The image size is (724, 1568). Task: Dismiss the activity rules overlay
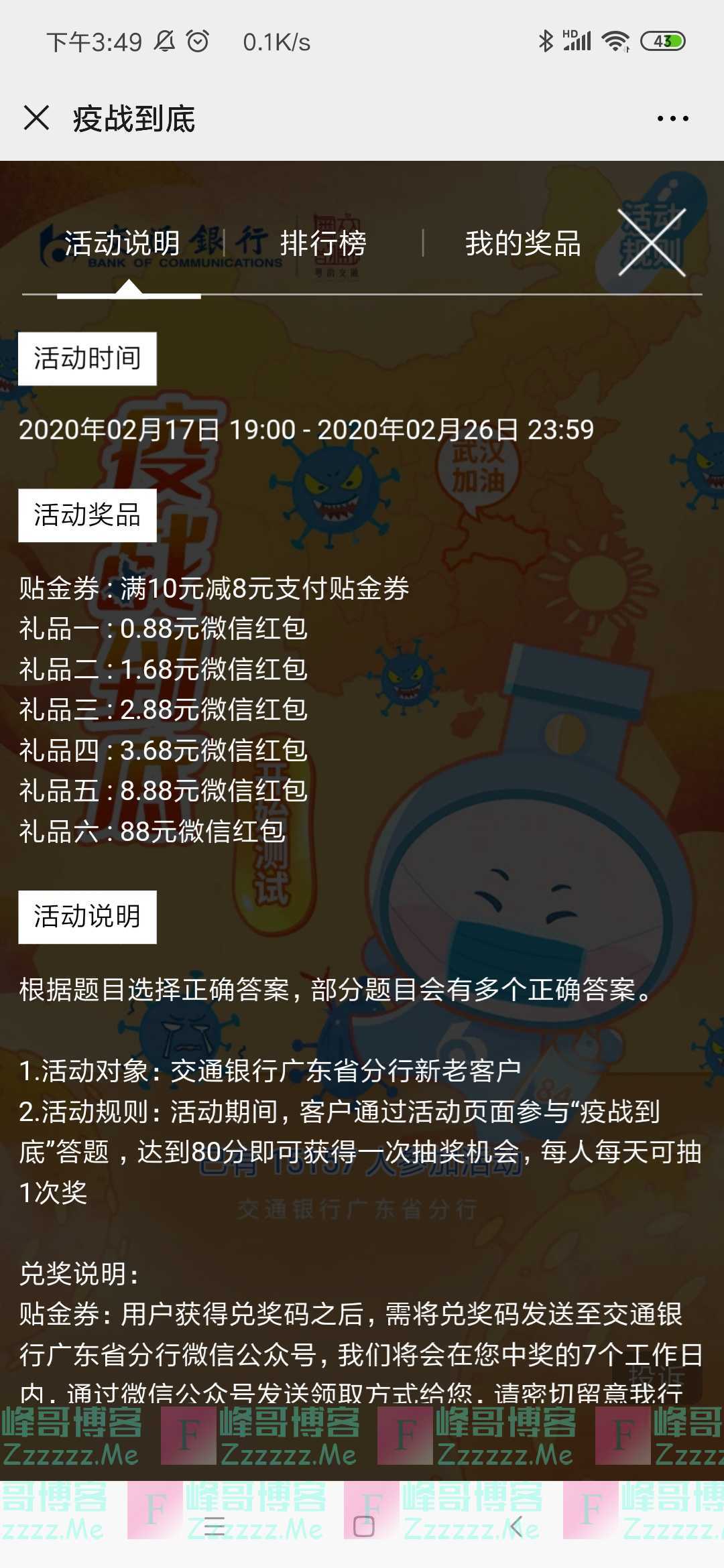click(x=652, y=243)
